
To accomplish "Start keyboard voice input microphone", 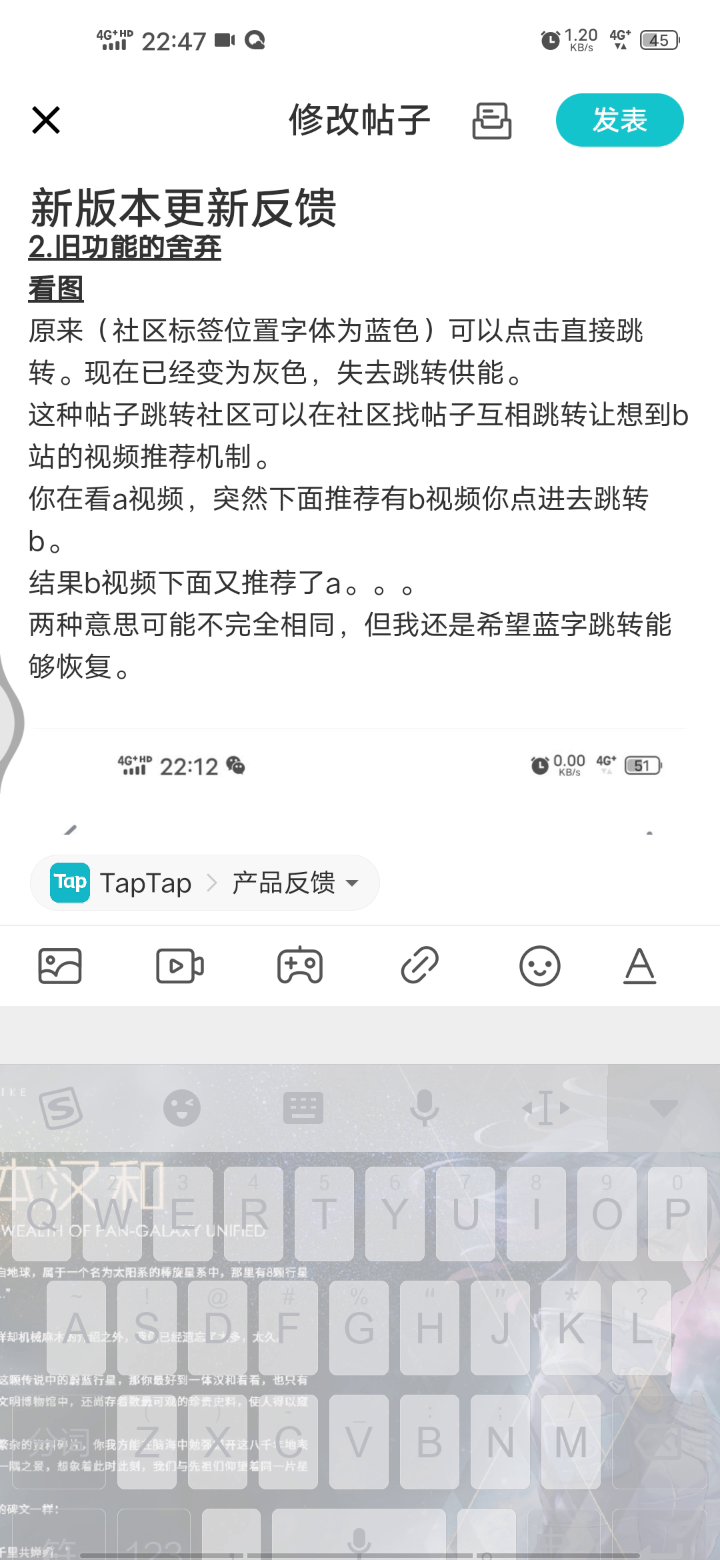I will [x=425, y=1108].
